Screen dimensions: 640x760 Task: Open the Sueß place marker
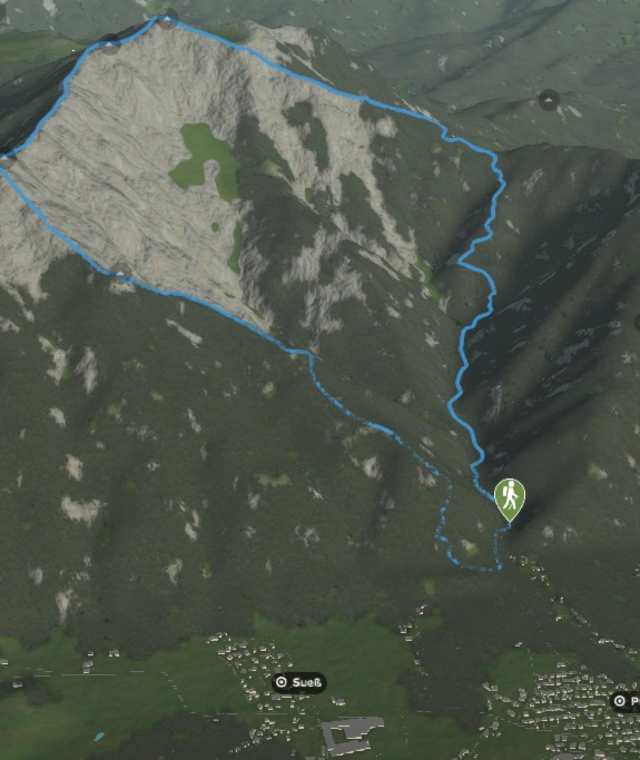pos(299,683)
